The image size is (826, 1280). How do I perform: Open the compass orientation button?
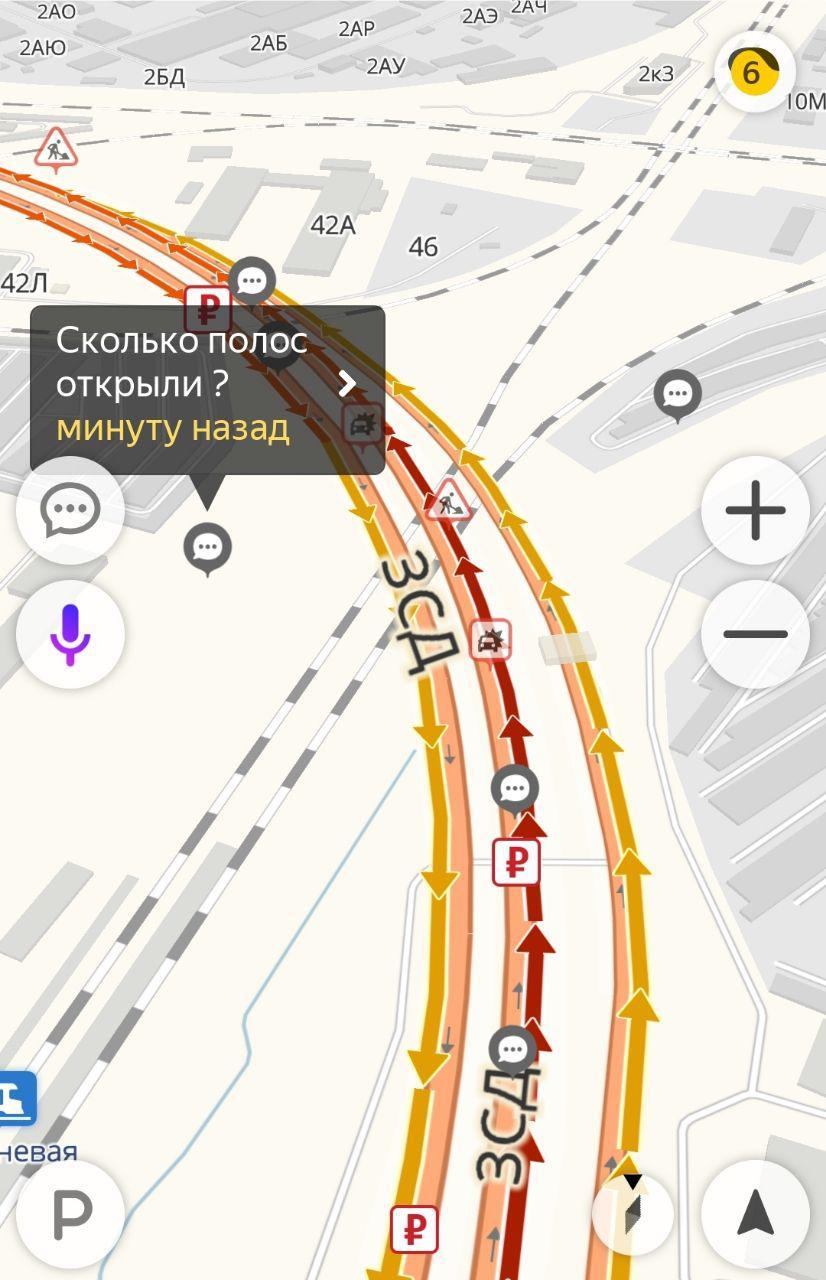click(x=632, y=1214)
